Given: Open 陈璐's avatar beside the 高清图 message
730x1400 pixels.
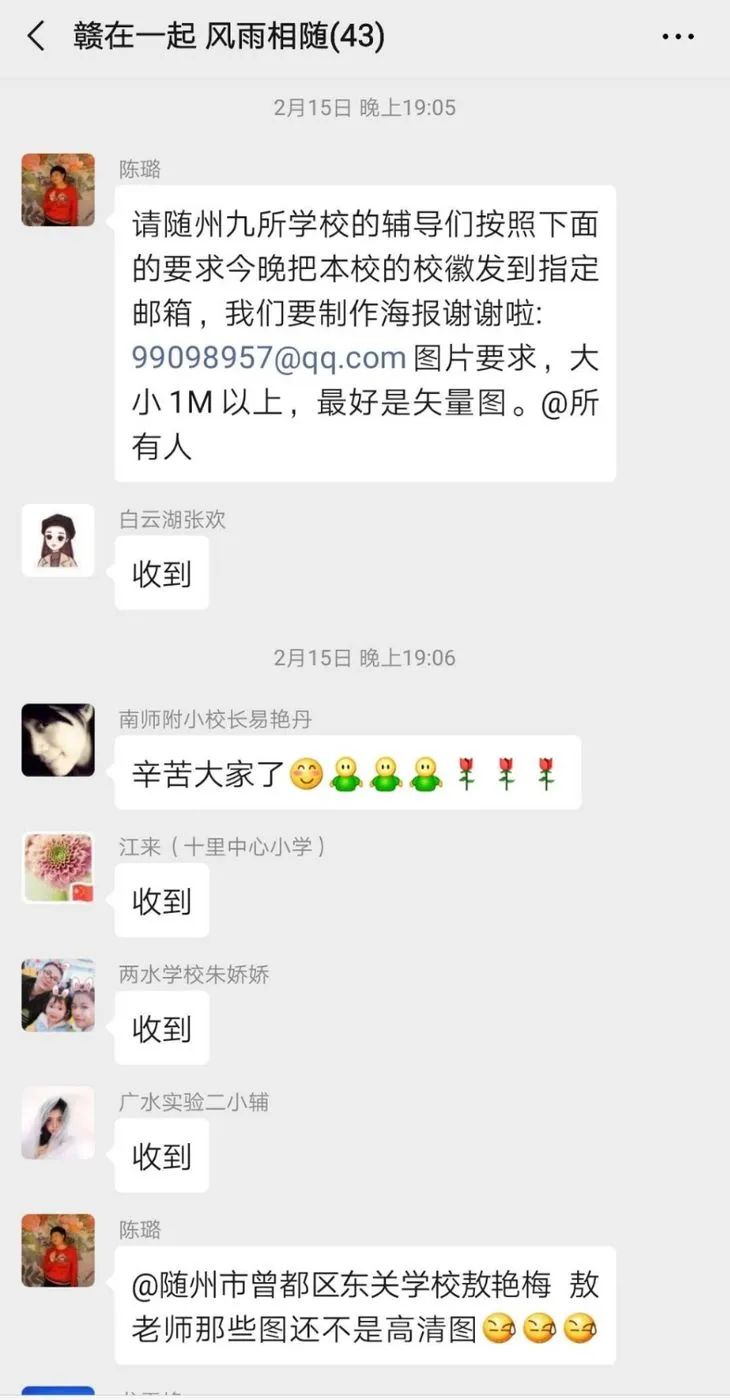Looking at the screenshot, I should point(58,1250).
